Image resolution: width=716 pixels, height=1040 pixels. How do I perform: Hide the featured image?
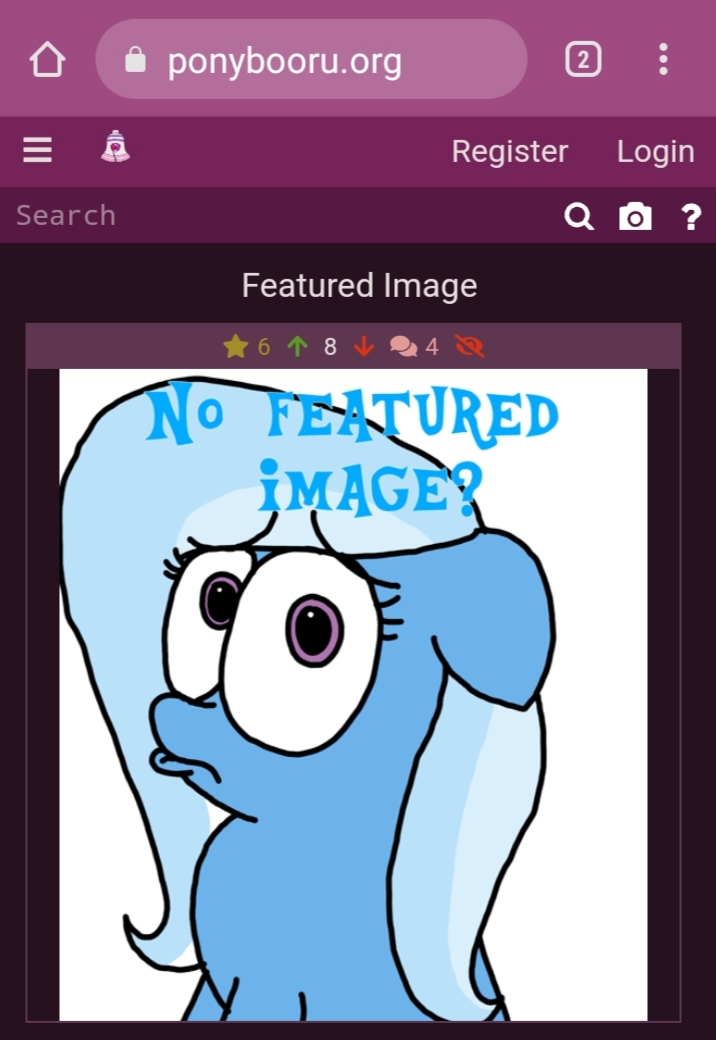pos(468,347)
